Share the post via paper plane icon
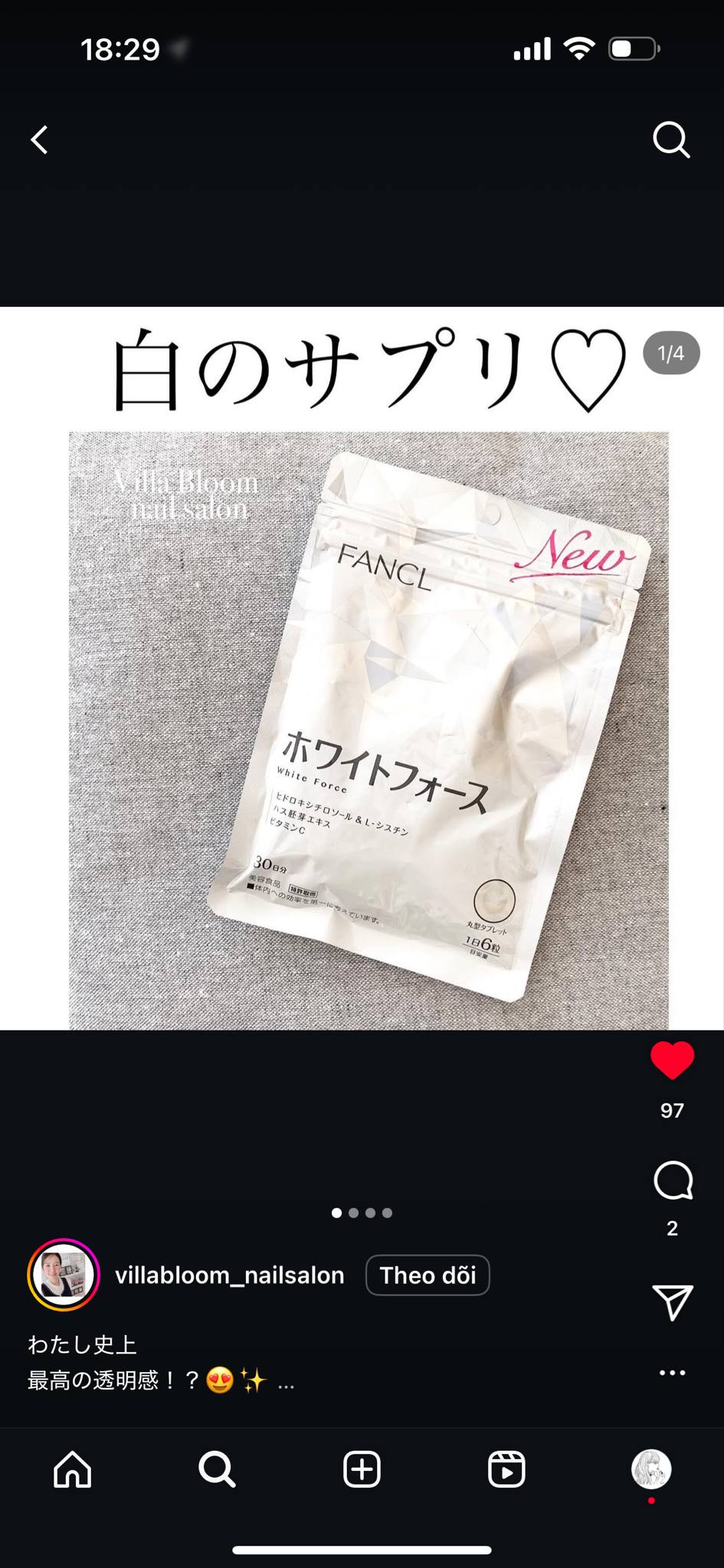This screenshot has height=1568, width=724. (x=673, y=1302)
